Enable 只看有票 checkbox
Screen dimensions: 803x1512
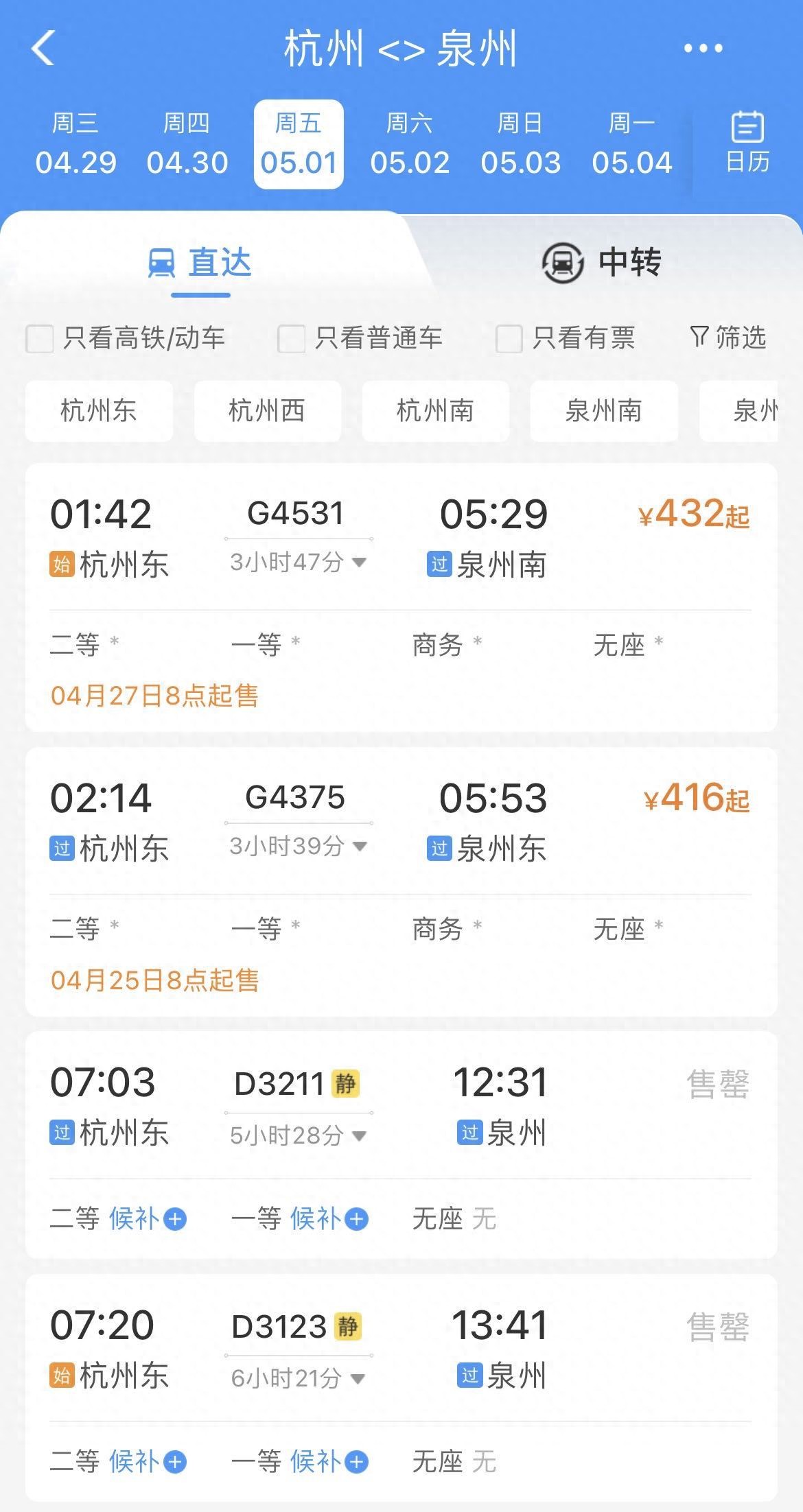(x=509, y=339)
